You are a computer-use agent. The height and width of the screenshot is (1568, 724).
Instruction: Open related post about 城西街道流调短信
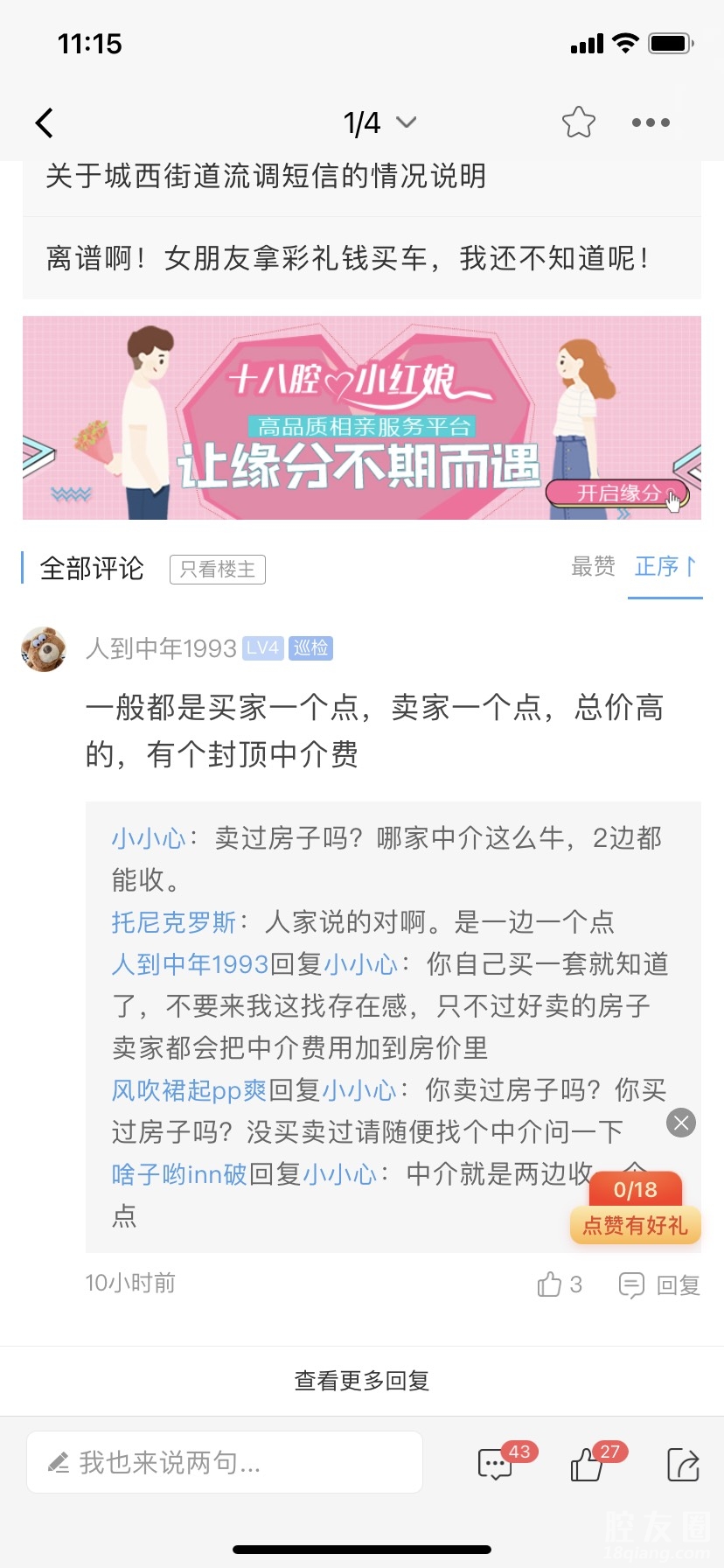(266, 177)
